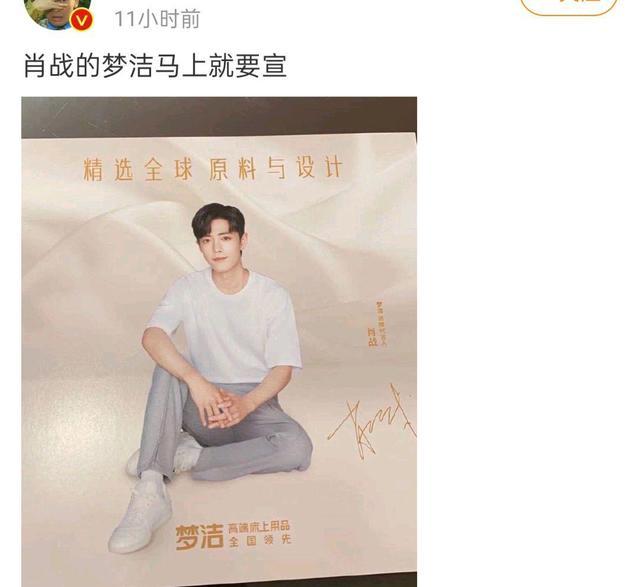Open the poster's profile avatar
The height and width of the screenshot is (587, 640).
point(60,8)
